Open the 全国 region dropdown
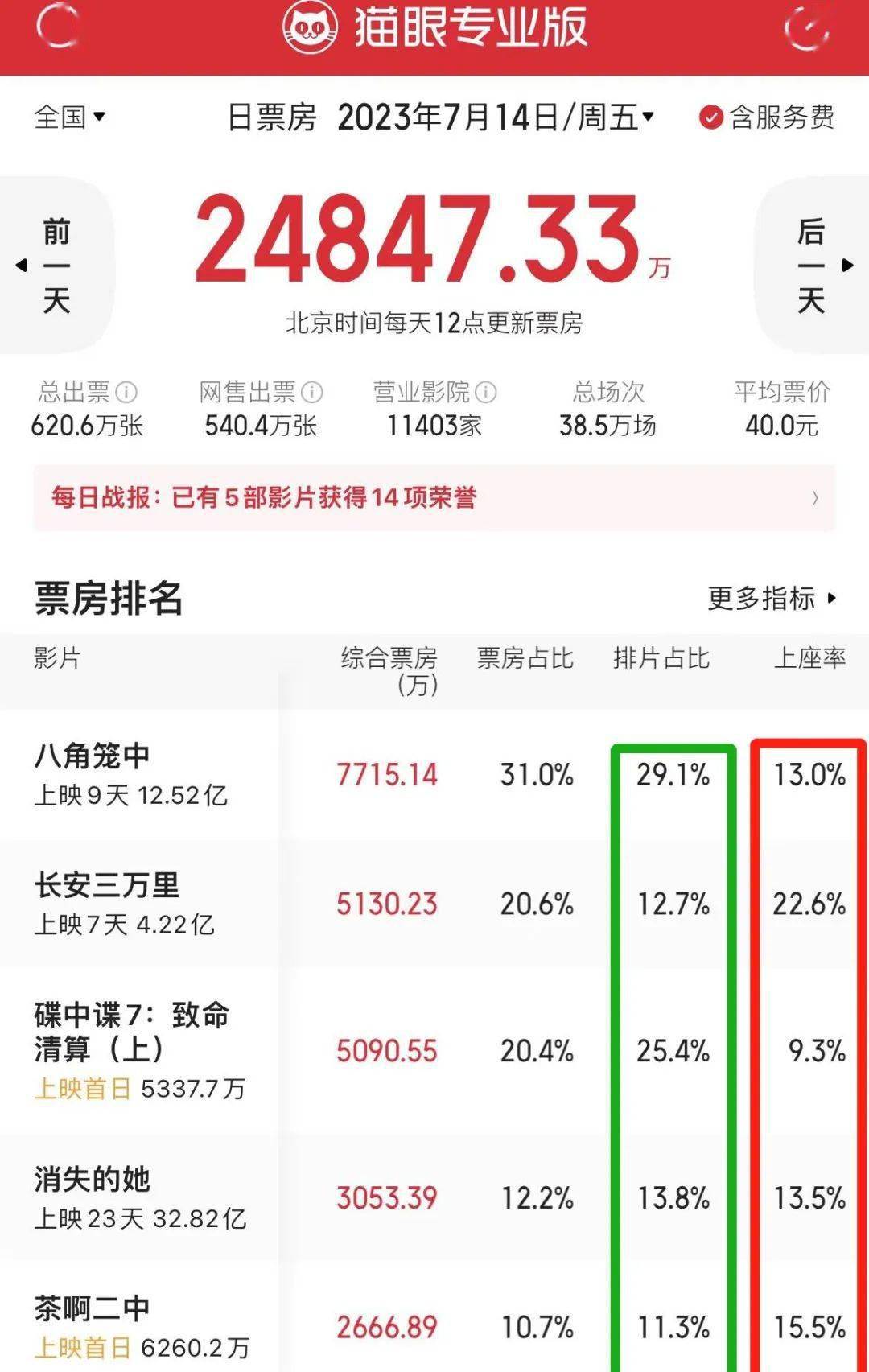Image resolution: width=869 pixels, height=1372 pixels. (69, 117)
